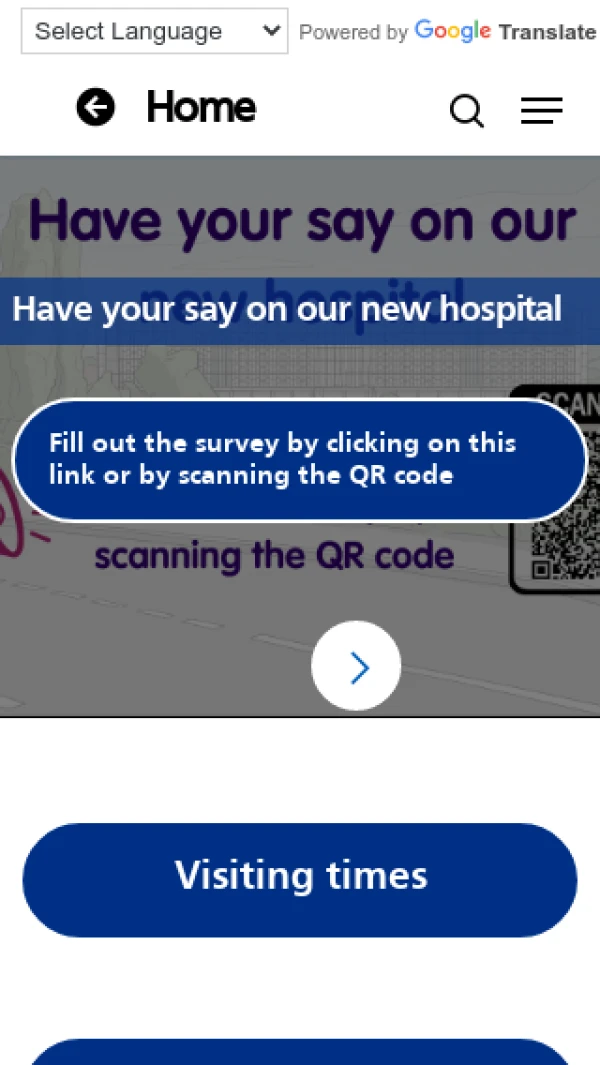Open the search magnifier icon
Viewport: 600px width, 1065px height.
coord(467,111)
